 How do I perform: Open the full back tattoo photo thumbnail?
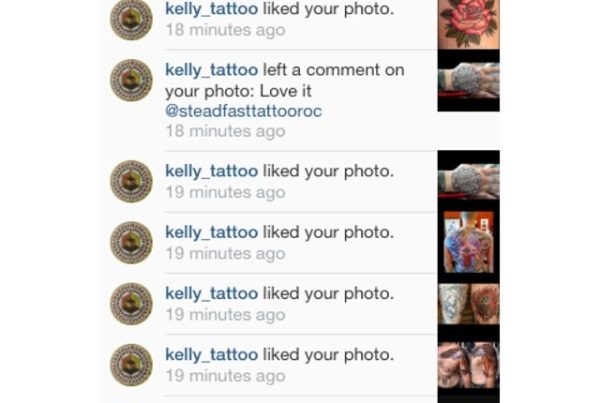click(x=468, y=243)
